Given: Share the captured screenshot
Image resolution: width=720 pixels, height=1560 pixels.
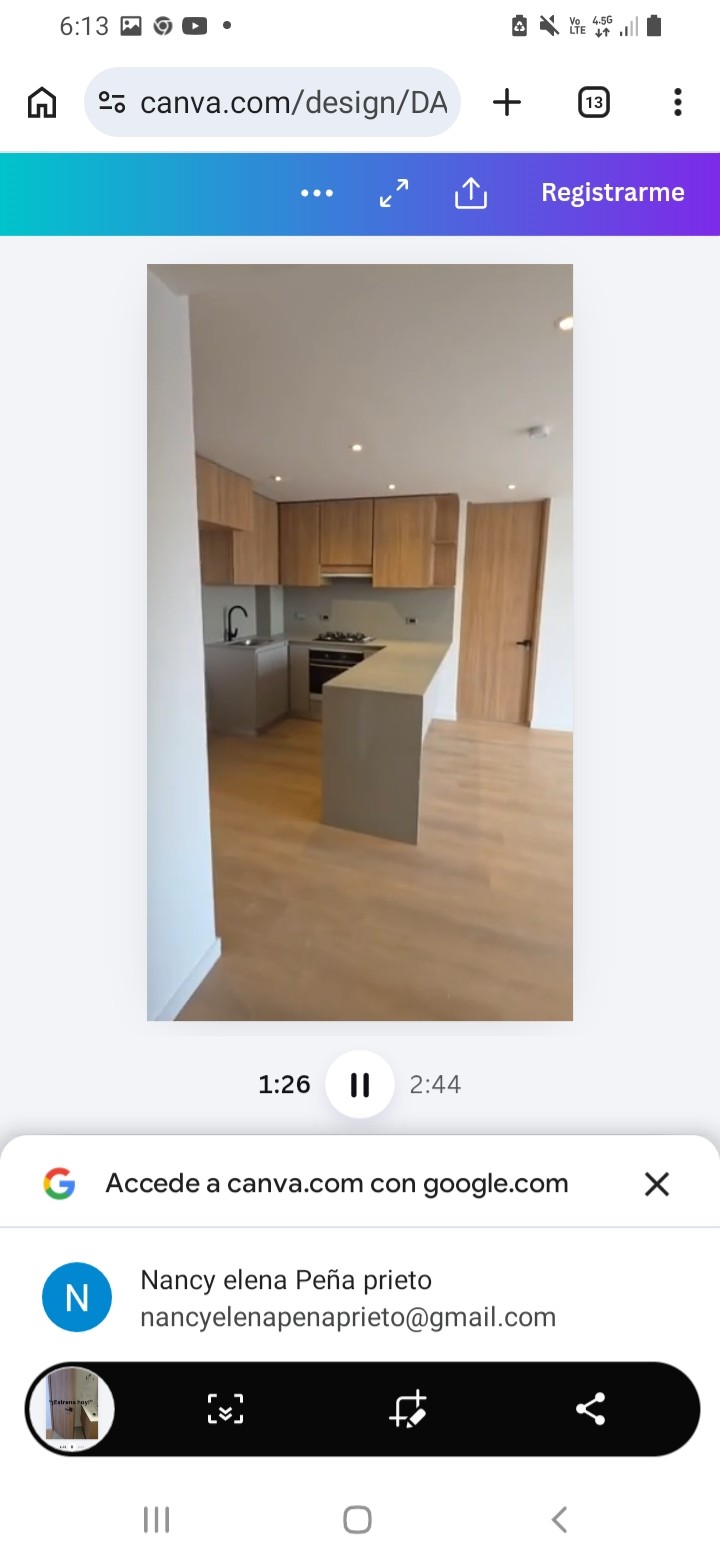Looking at the screenshot, I should [x=591, y=1409].
